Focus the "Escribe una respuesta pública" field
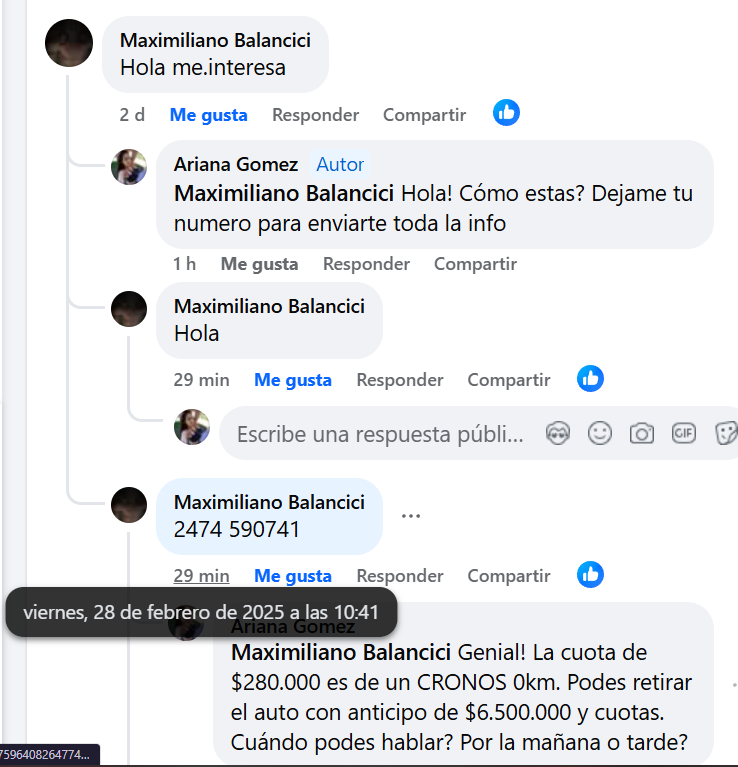 pyautogui.click(x=380, y=434)
